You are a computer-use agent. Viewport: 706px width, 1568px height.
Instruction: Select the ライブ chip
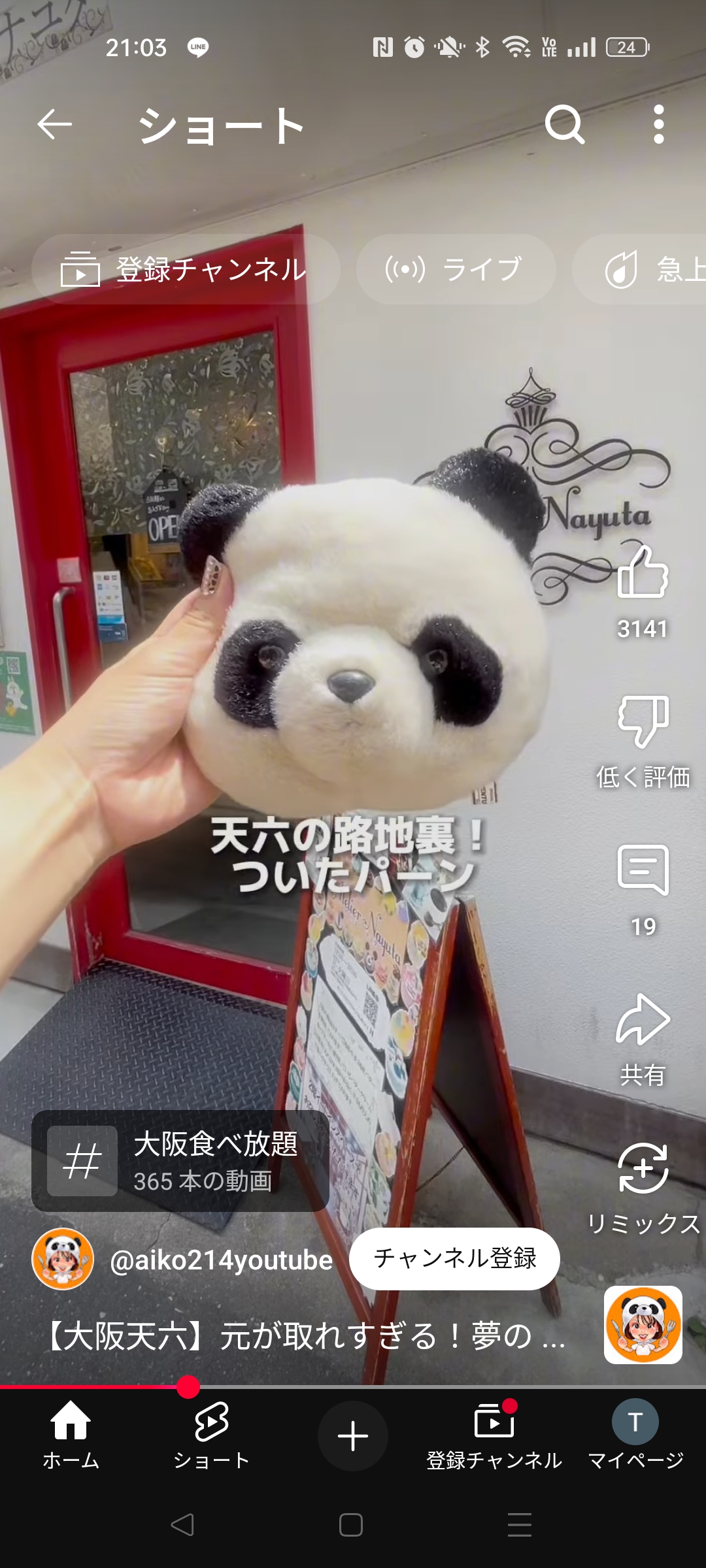(x=456, y=269)
